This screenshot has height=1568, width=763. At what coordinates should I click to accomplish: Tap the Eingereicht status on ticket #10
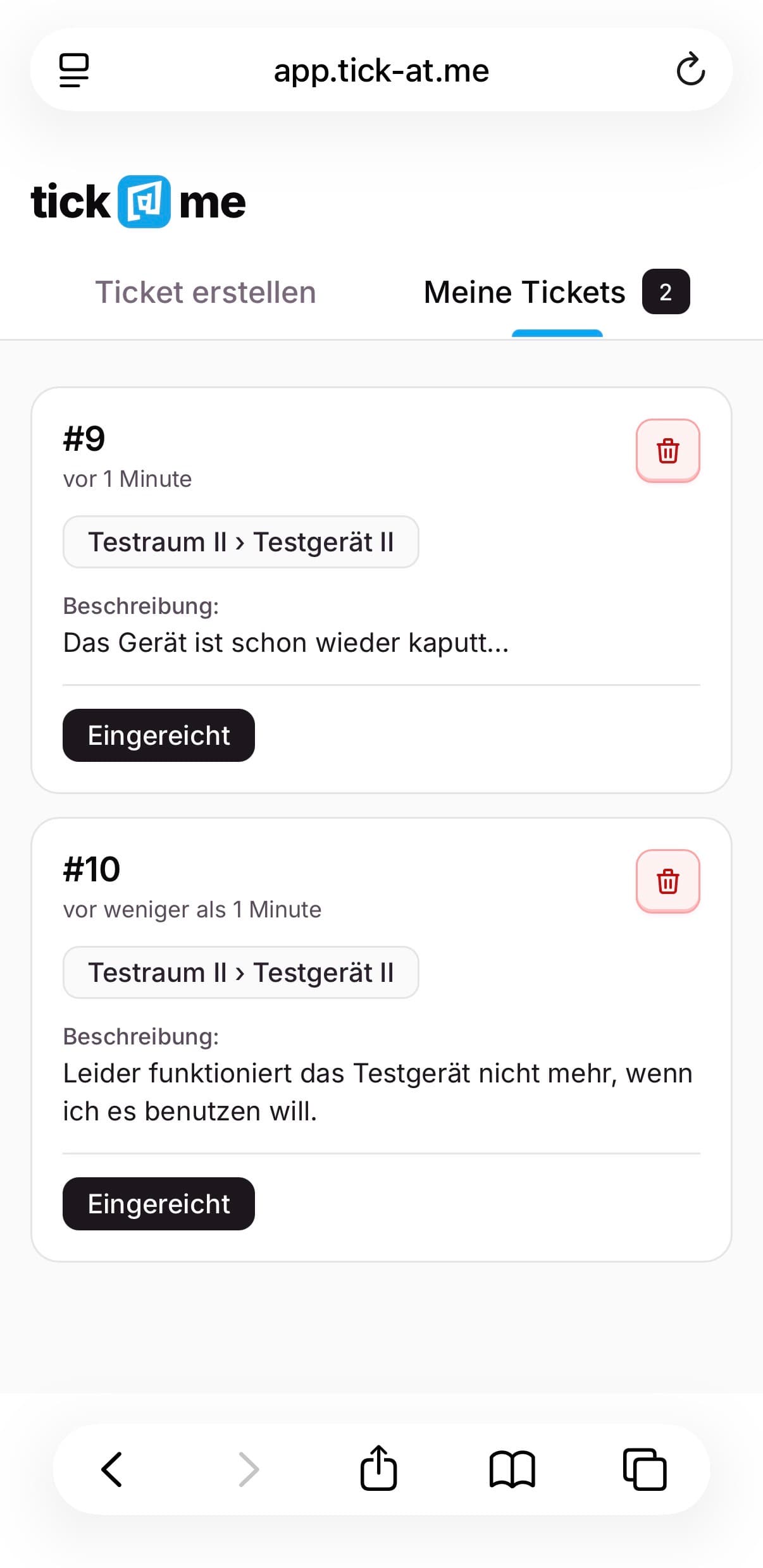pos(158,1203)
